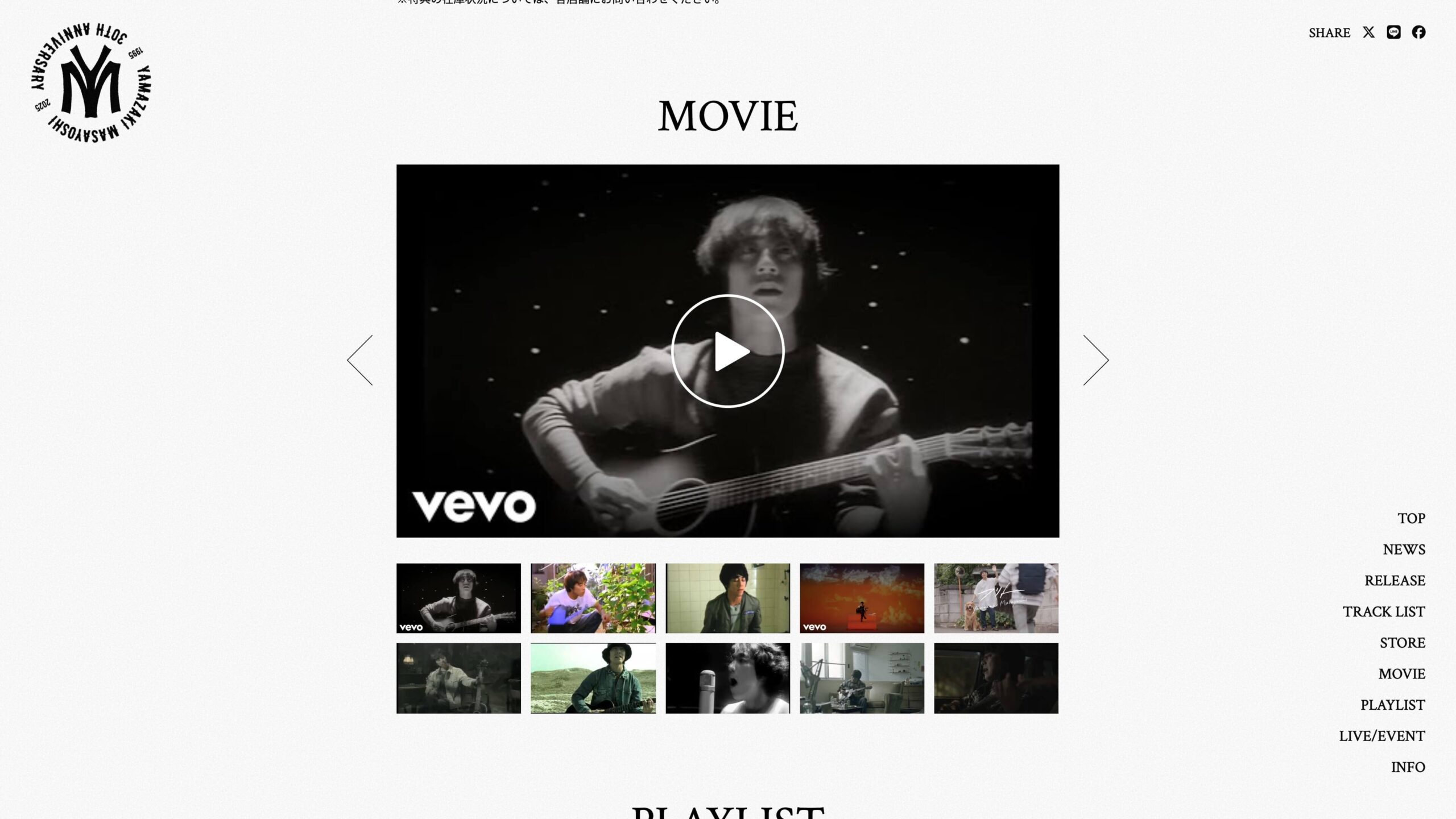Screen dimensions: 1456x819
Task: Select the thumbnail of man crouching in garden
Action: 593,598
